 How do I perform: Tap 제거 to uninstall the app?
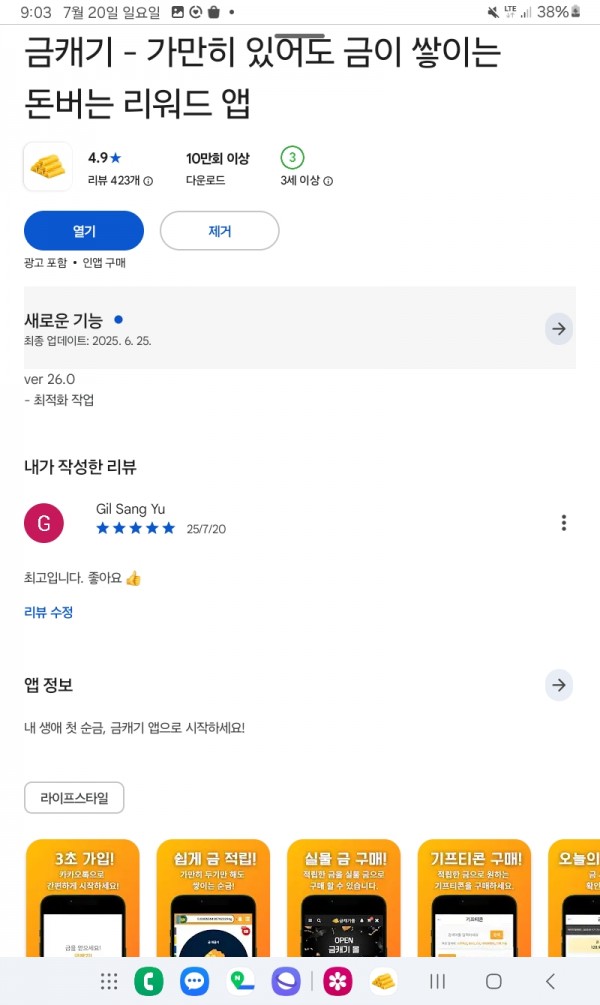[x=219, y=231]
